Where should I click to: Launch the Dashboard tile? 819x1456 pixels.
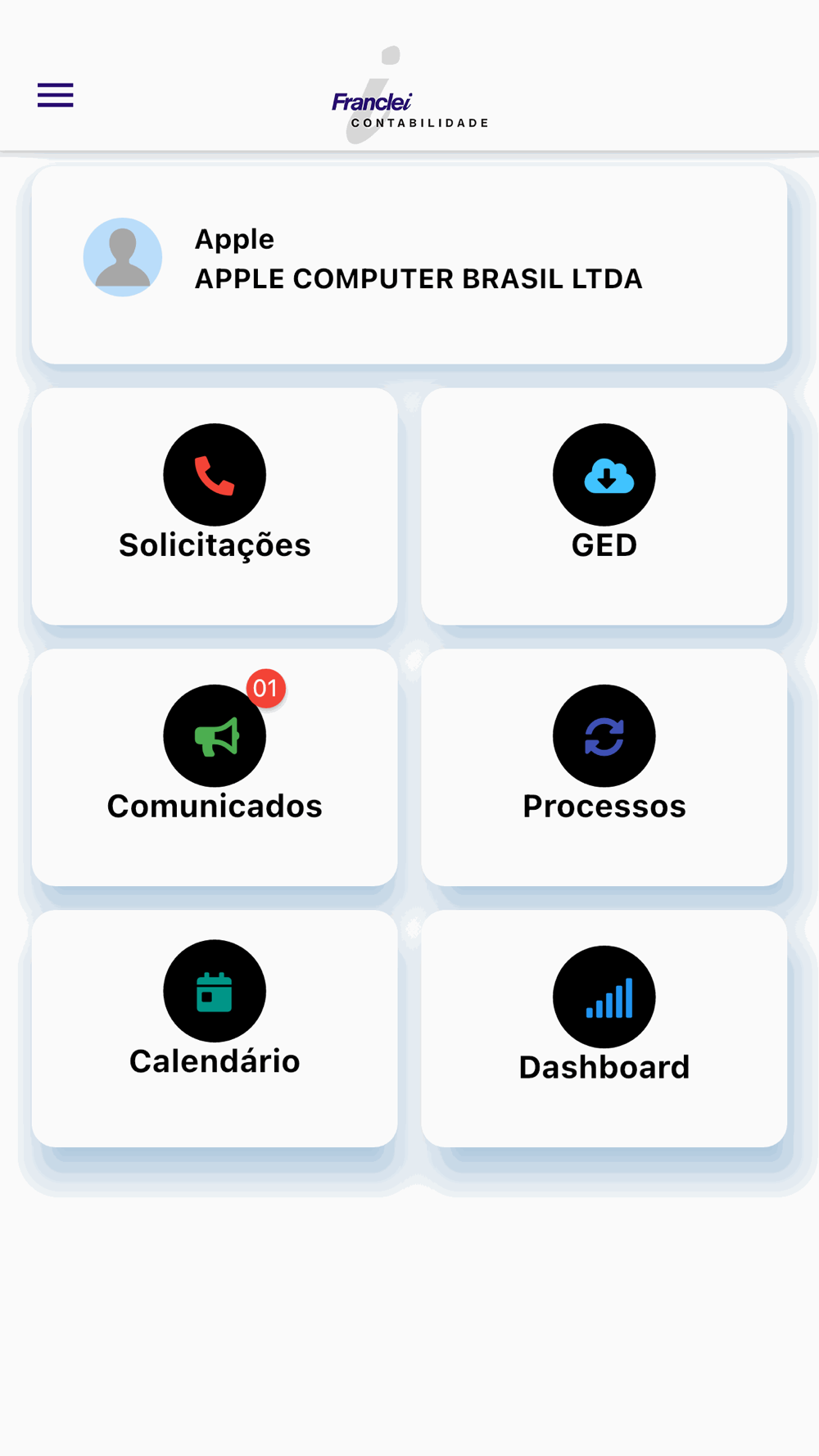point(604,1029)
